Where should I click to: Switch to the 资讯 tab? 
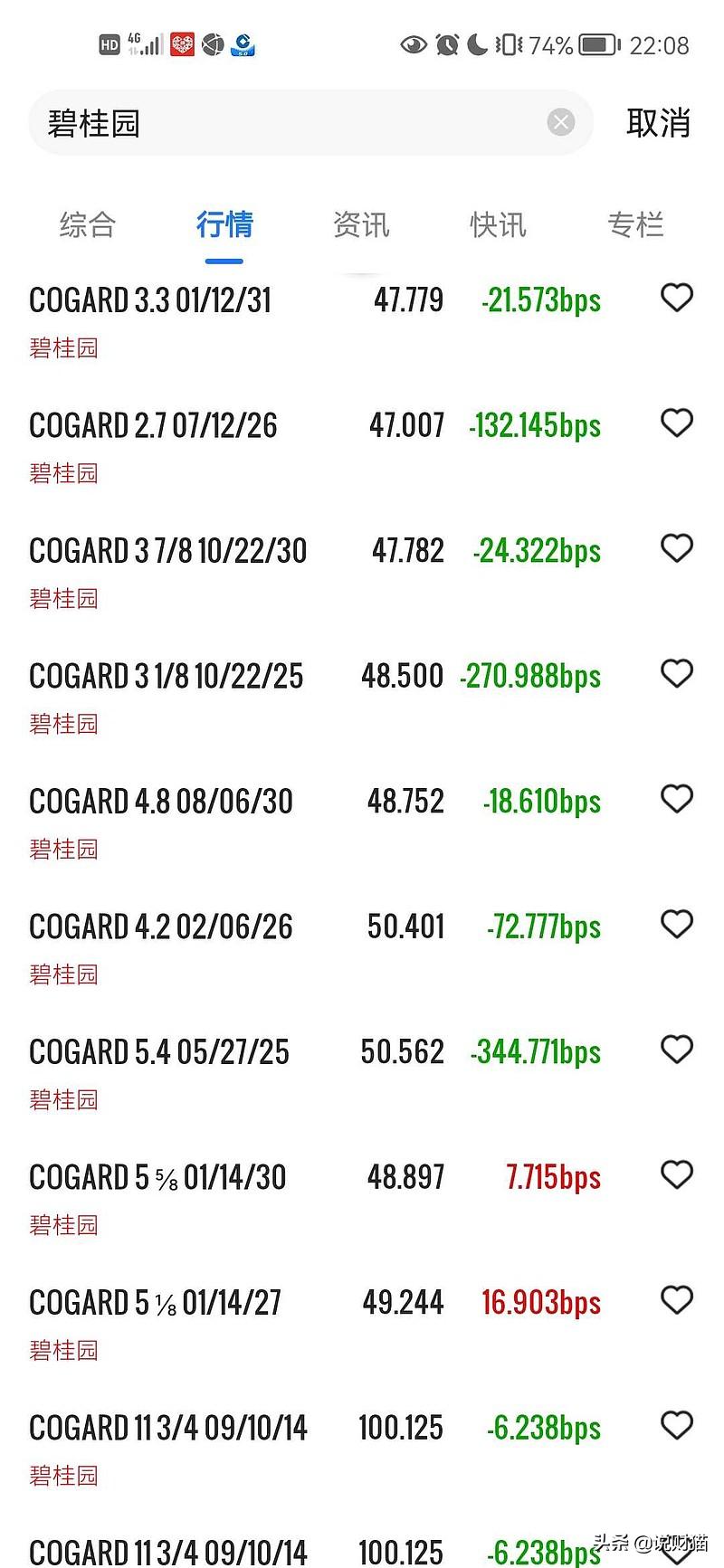point(361,224)
